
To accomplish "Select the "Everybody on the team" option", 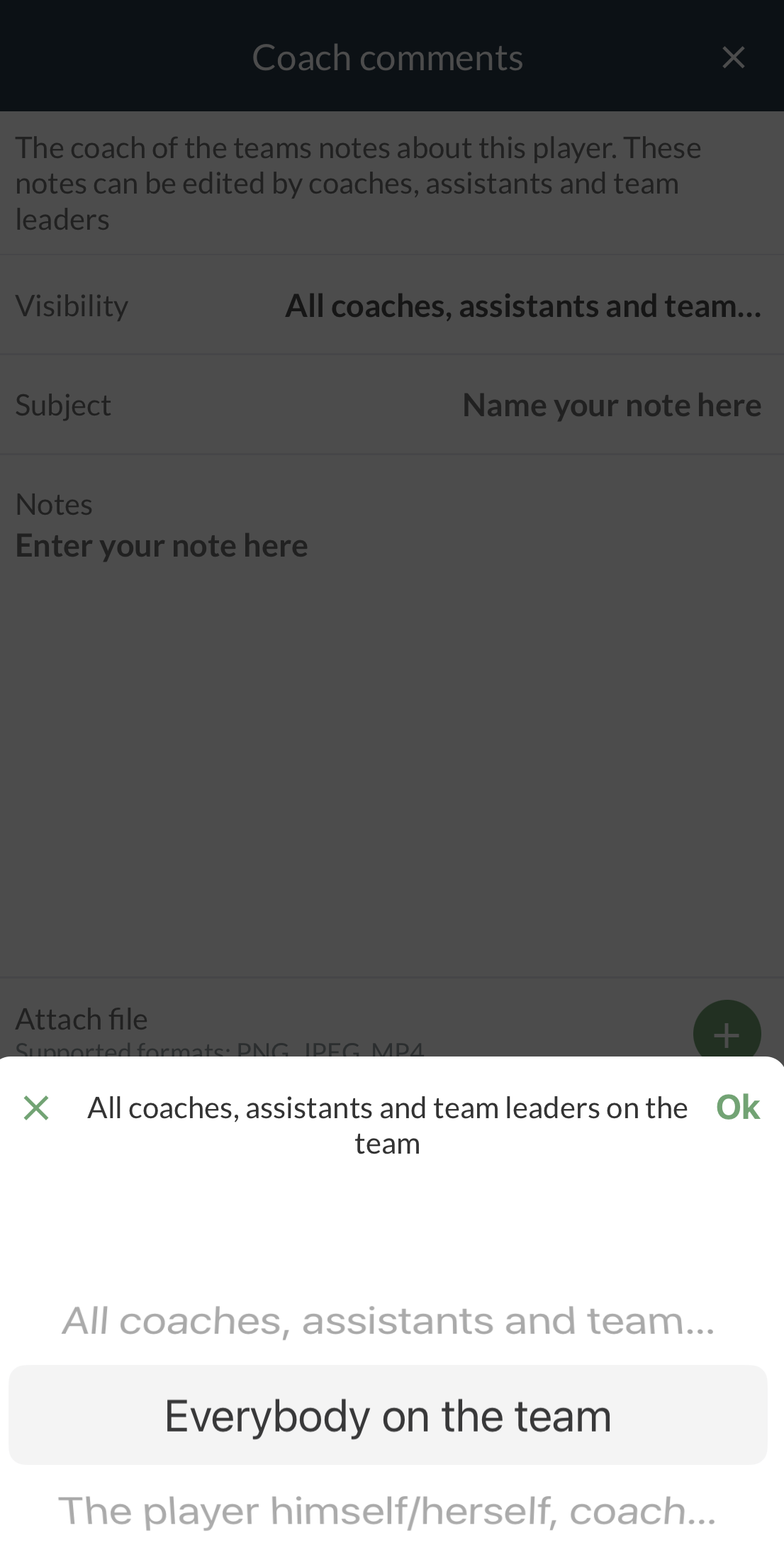I will coord(388,1415).
